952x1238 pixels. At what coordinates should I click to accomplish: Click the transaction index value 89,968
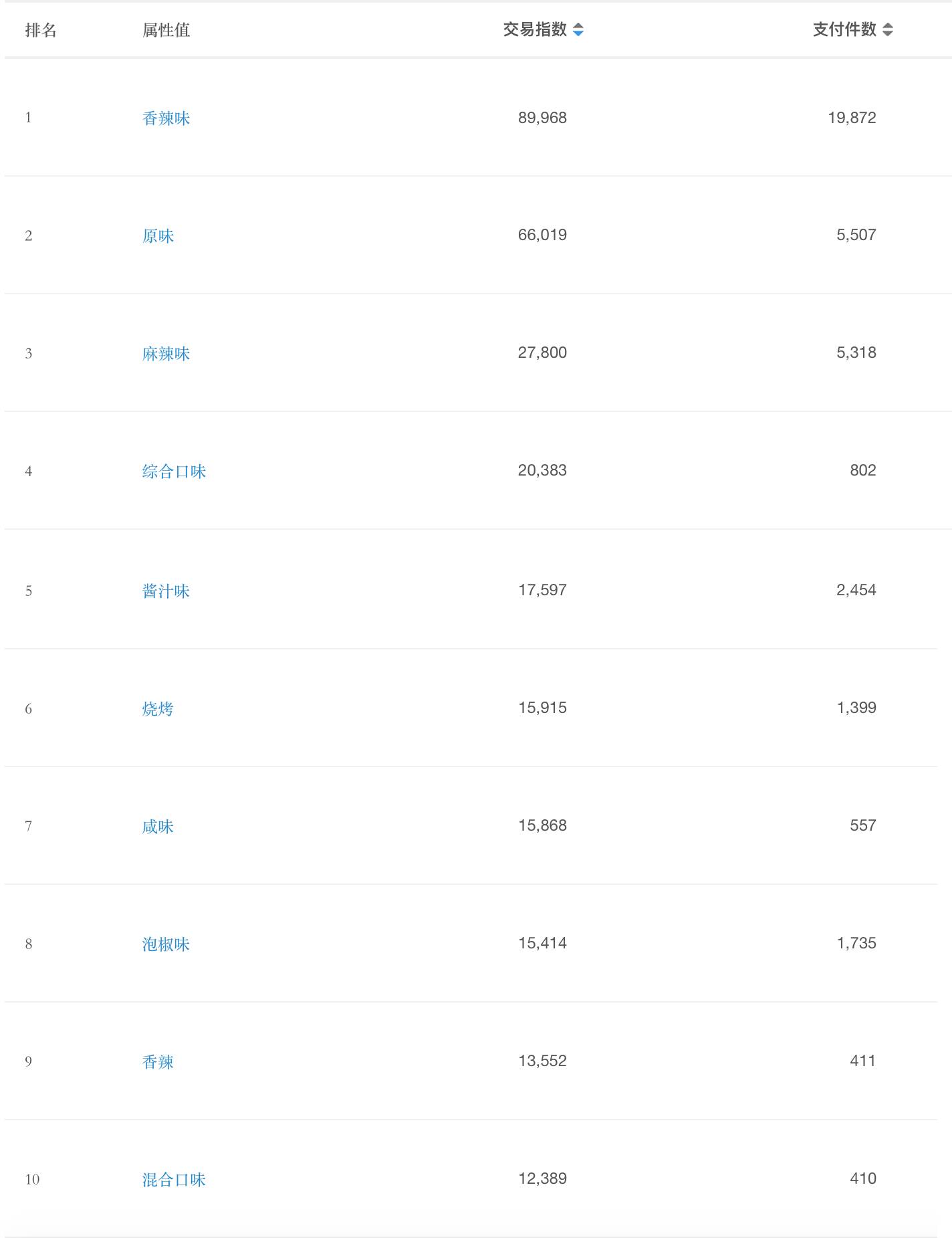543,118
